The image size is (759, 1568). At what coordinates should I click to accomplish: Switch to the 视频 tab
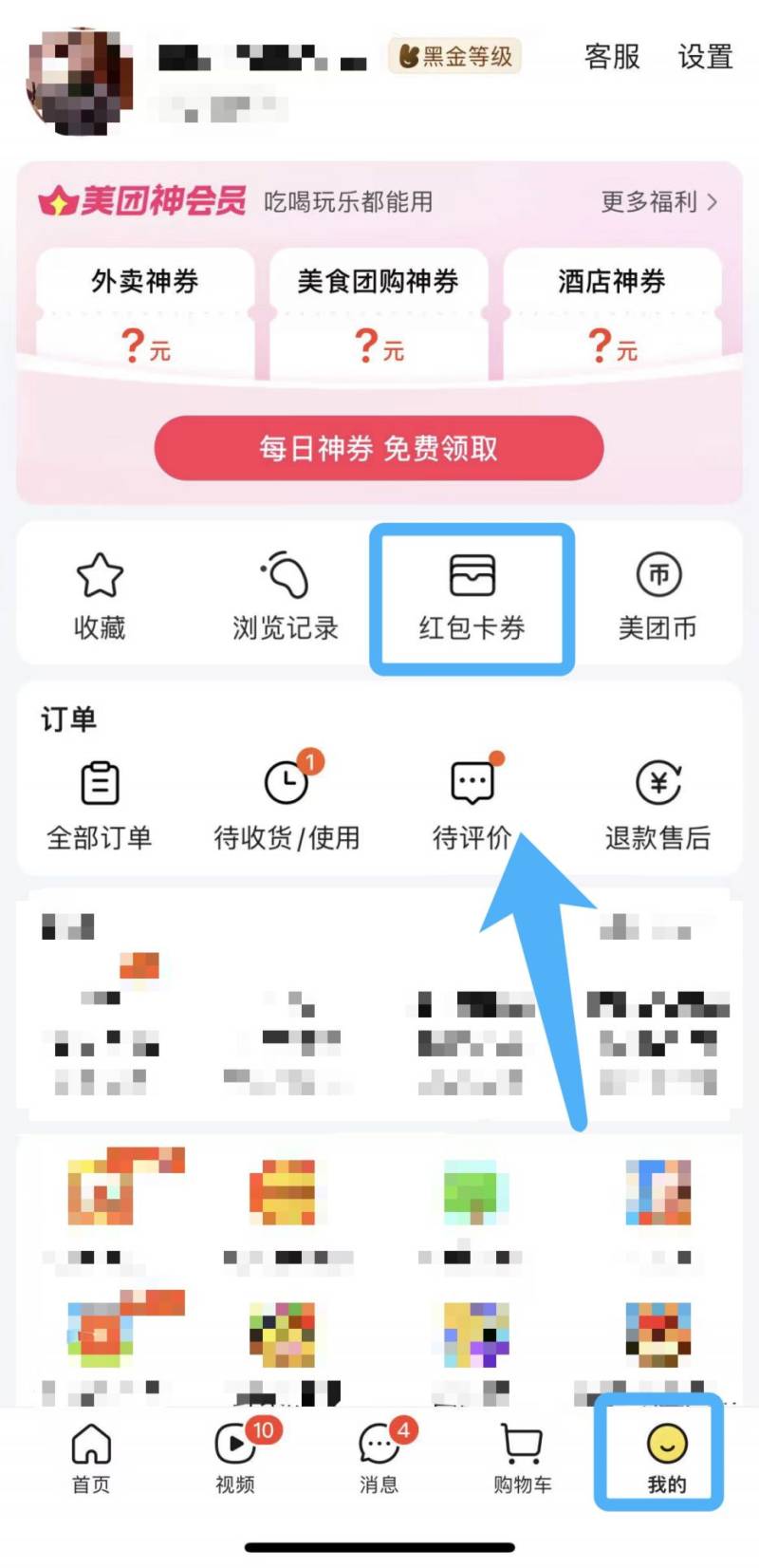234,1459
